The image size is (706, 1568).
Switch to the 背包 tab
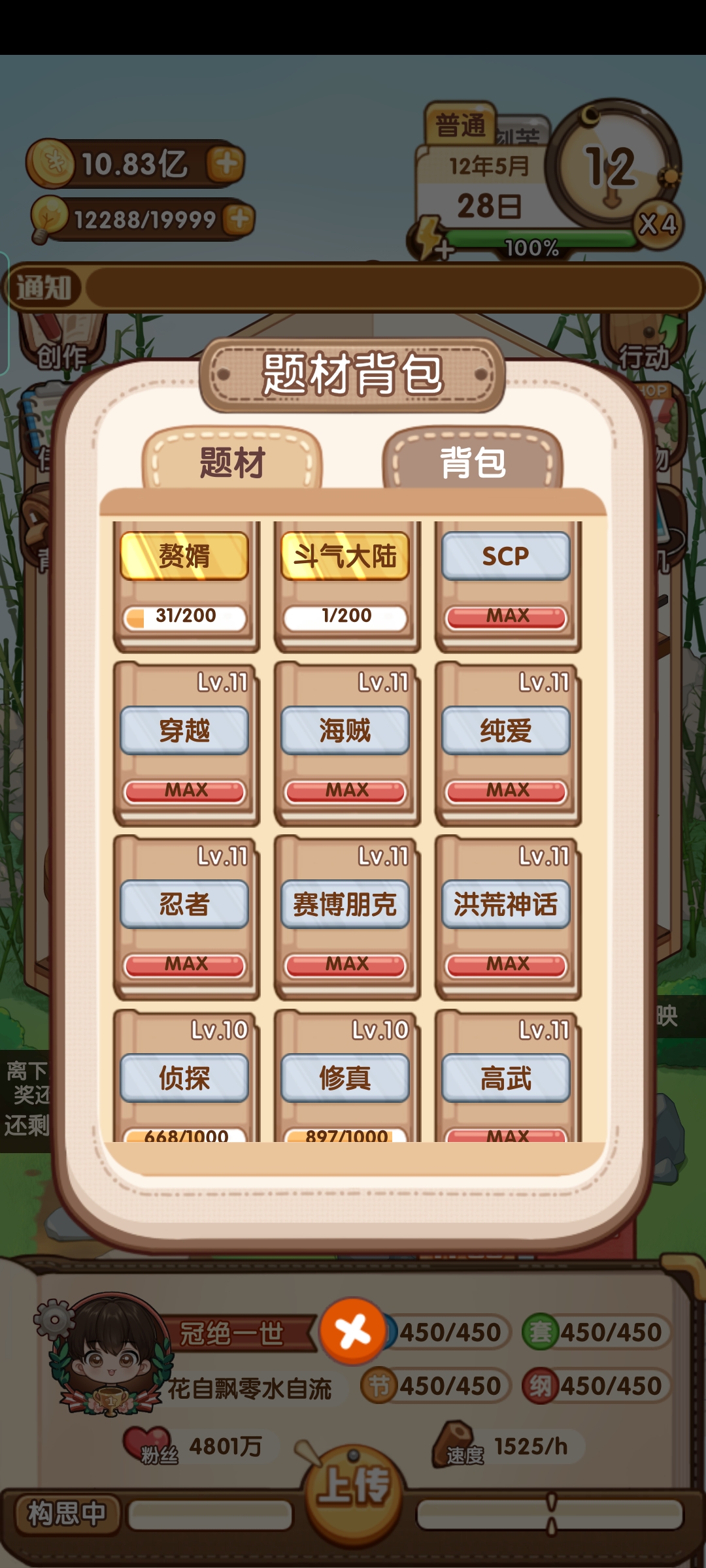tap(473, 462)
